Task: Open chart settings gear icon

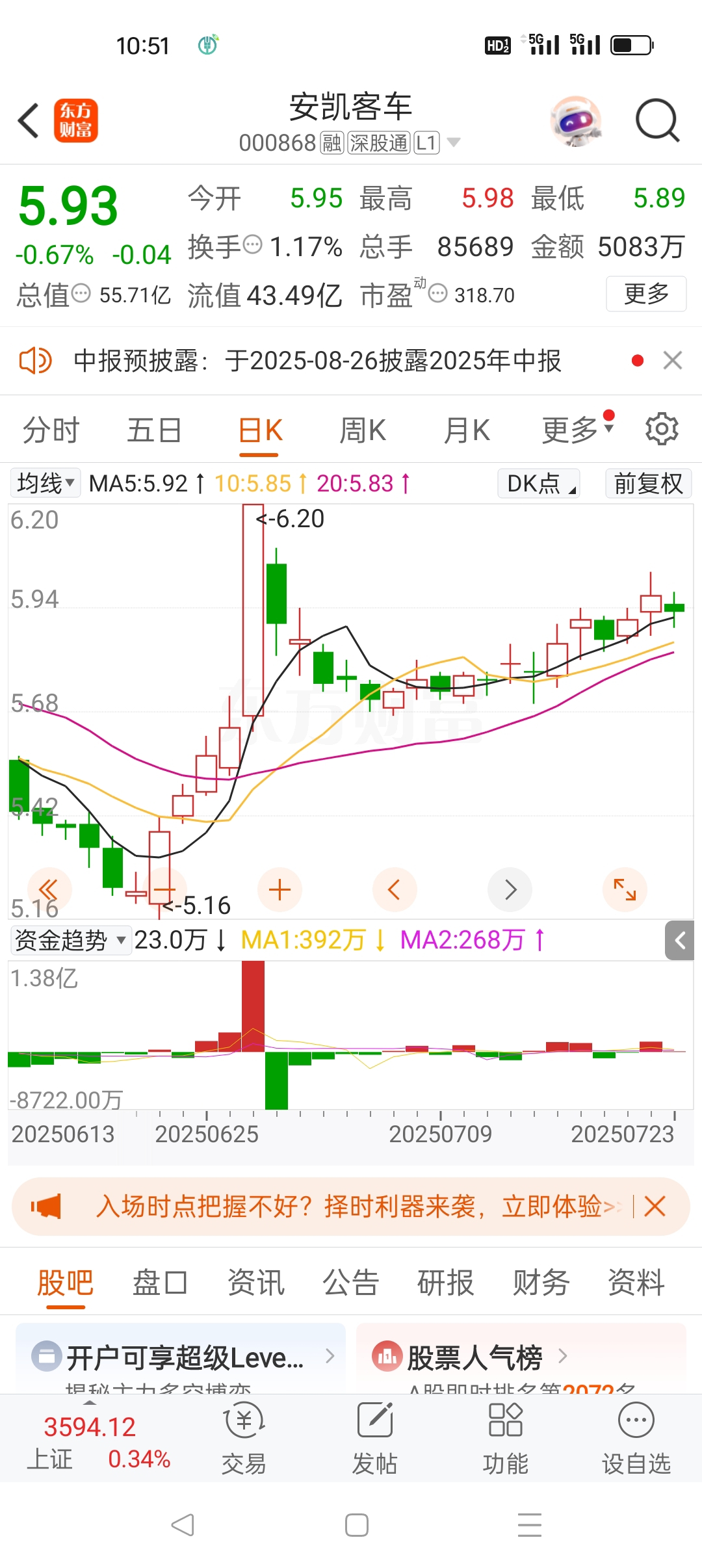Action: coord(662,429)
